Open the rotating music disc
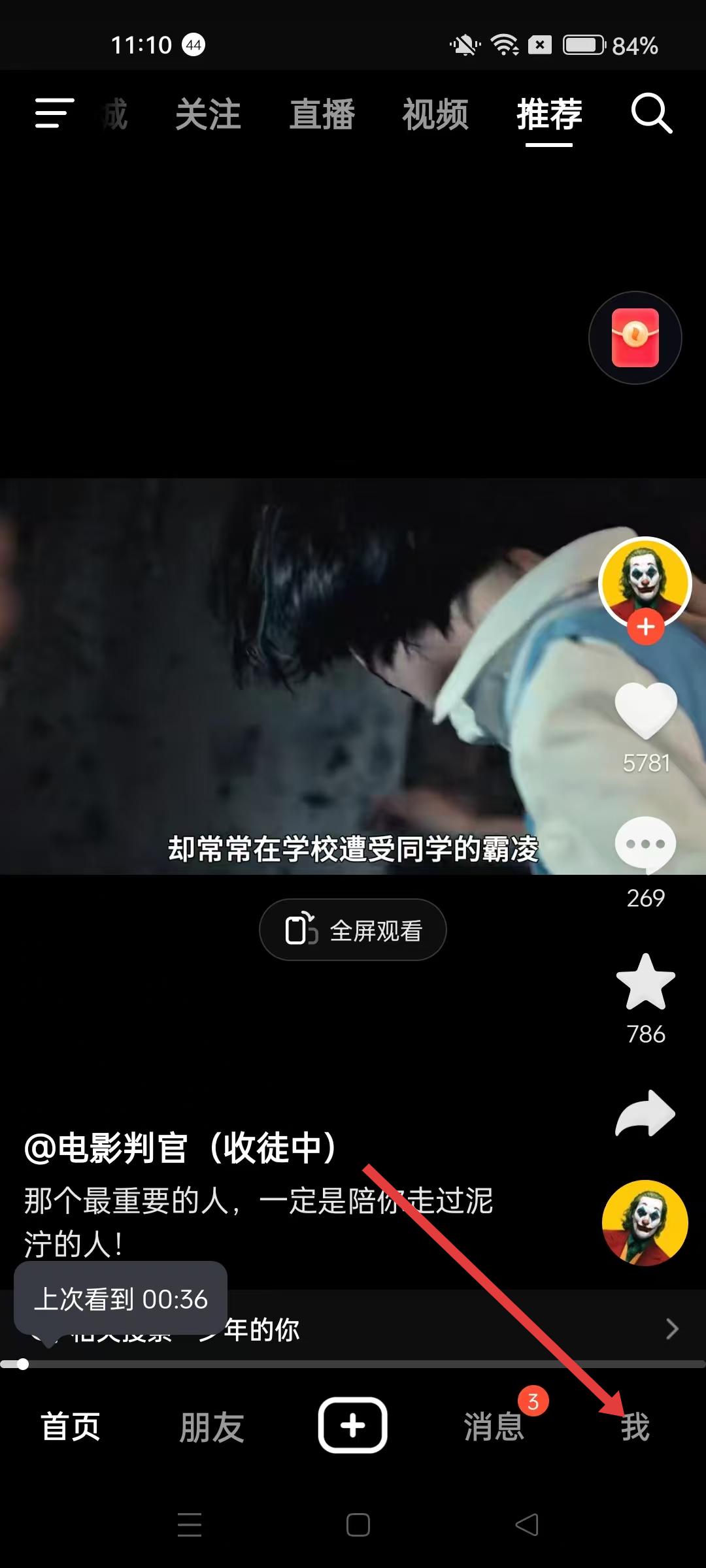This screenshot has height=1568, width=706. click(645, 1223)
